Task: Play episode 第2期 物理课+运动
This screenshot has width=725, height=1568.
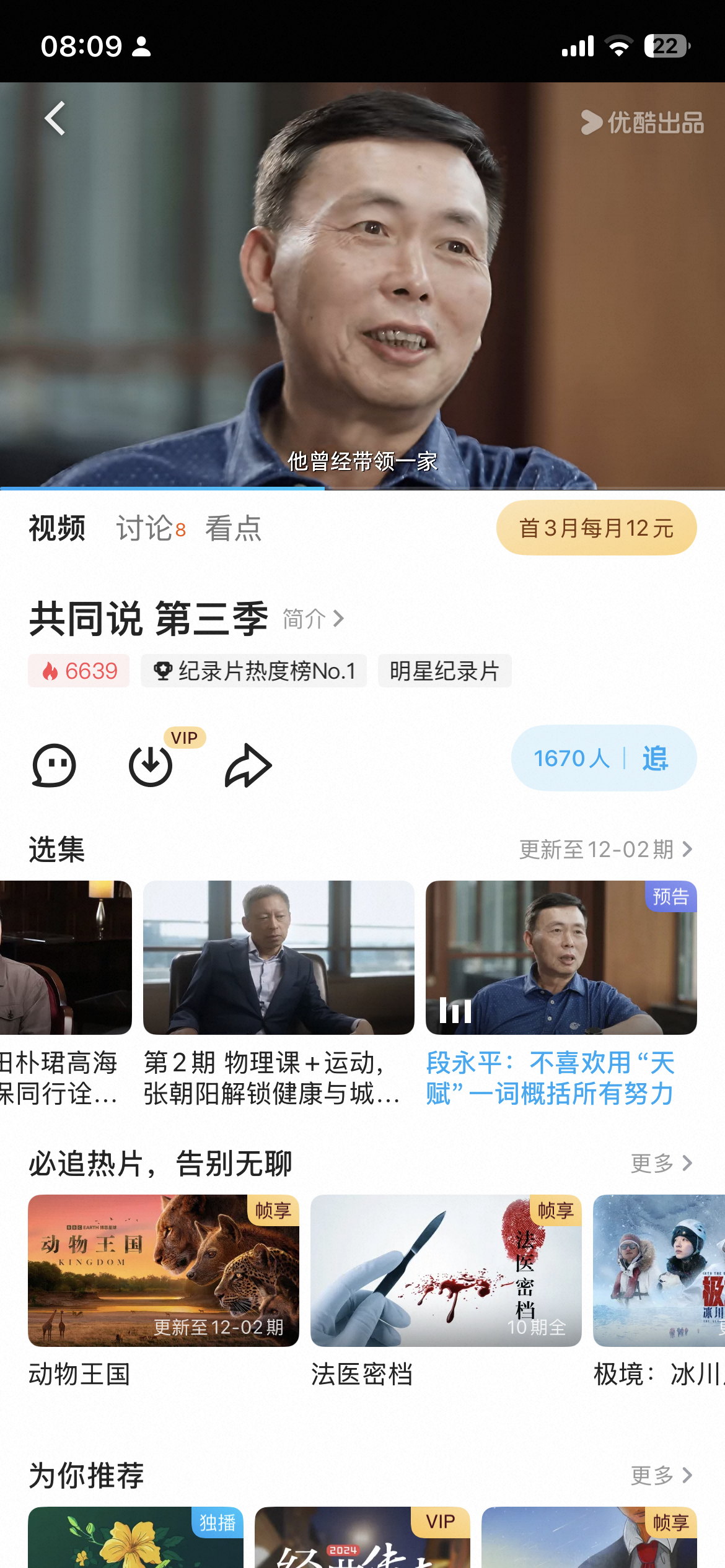Action: tap(278, 957)
